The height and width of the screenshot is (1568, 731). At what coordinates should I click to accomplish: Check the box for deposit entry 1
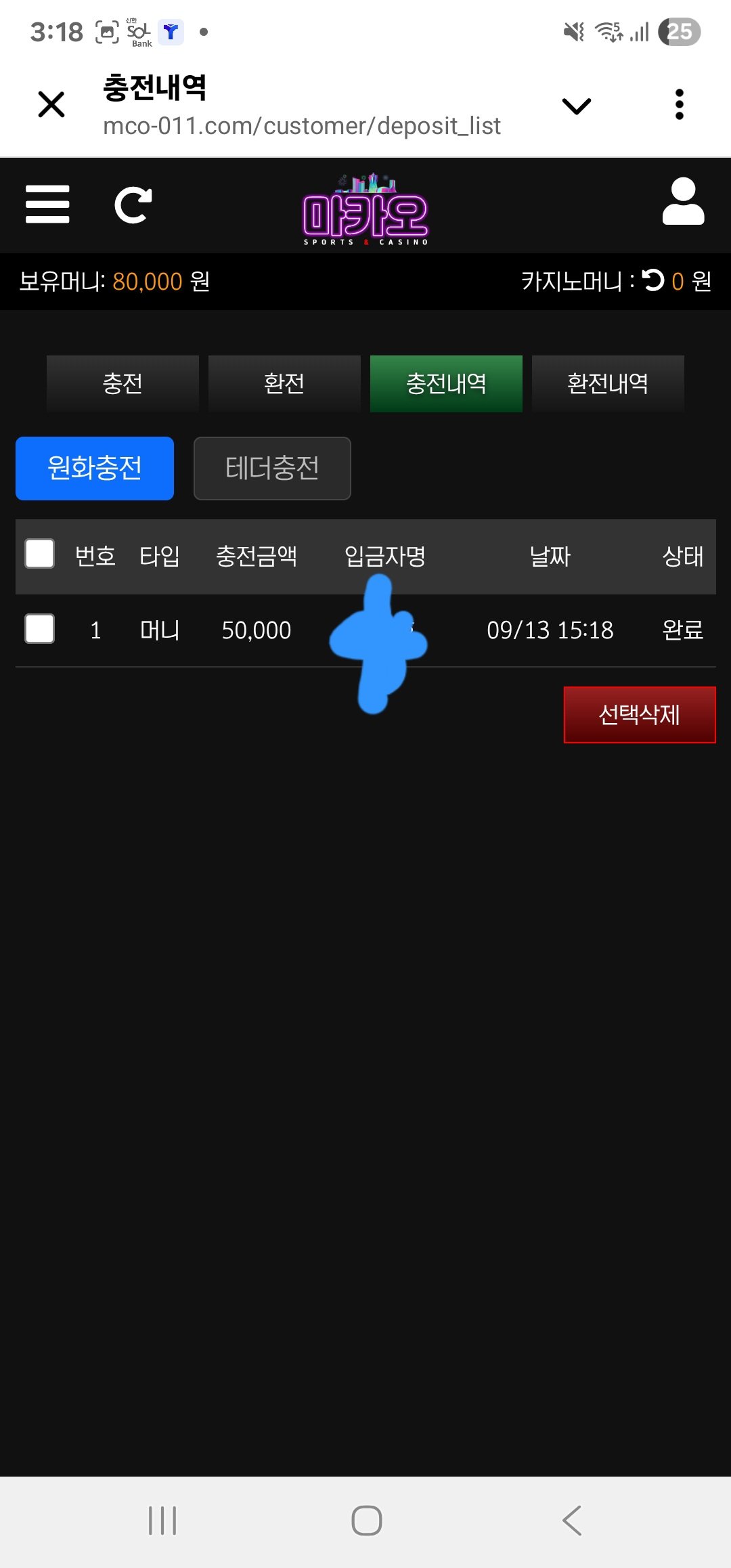click(40, 629)
